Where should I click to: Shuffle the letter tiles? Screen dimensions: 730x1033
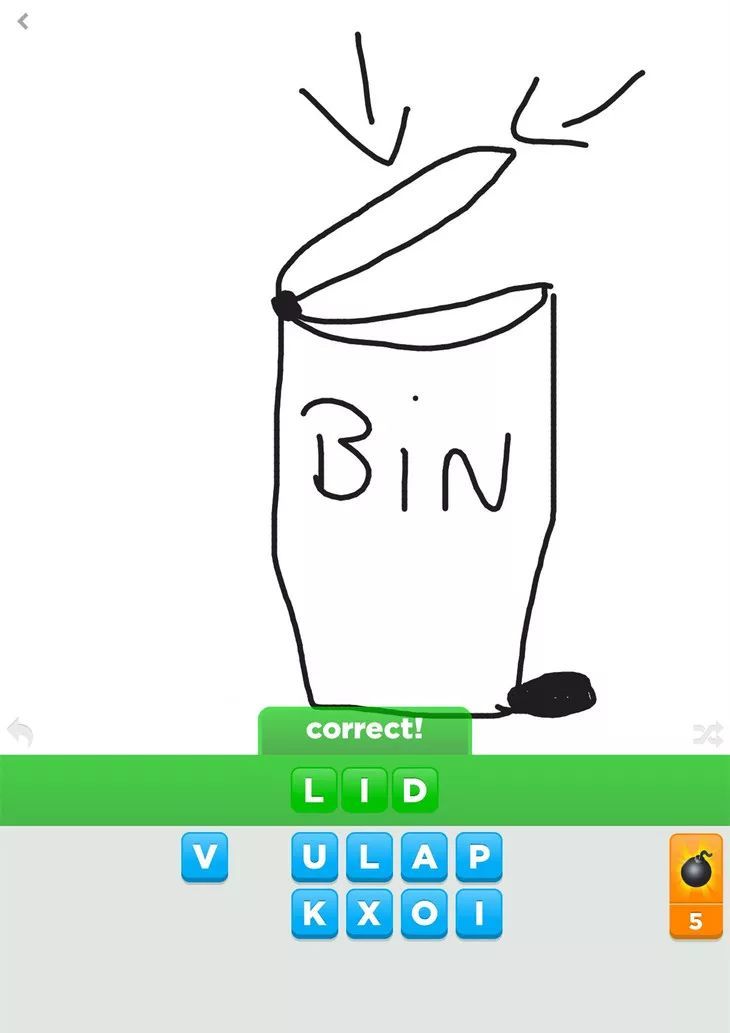707,735
